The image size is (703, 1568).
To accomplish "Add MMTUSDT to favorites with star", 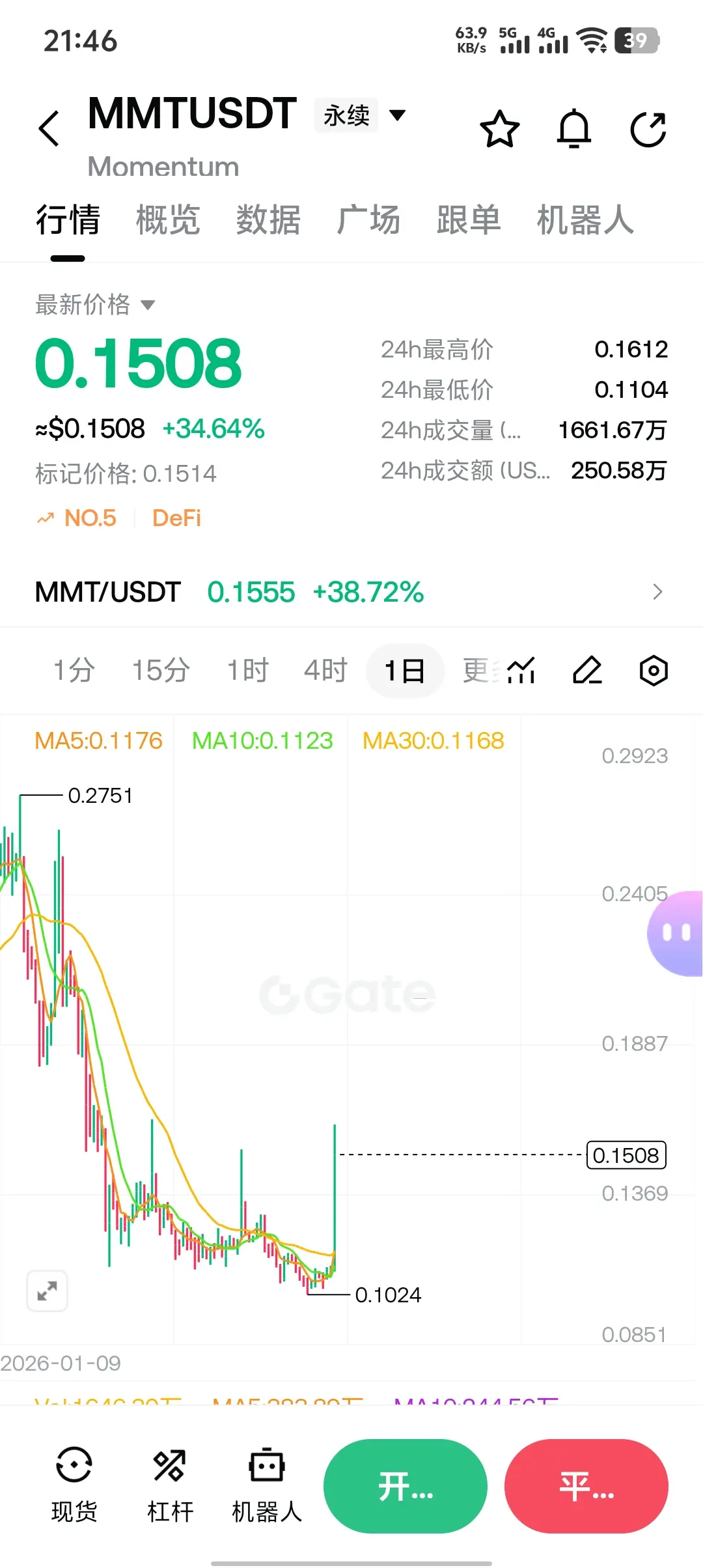I will pyautogui.click(x=500, y=129).
